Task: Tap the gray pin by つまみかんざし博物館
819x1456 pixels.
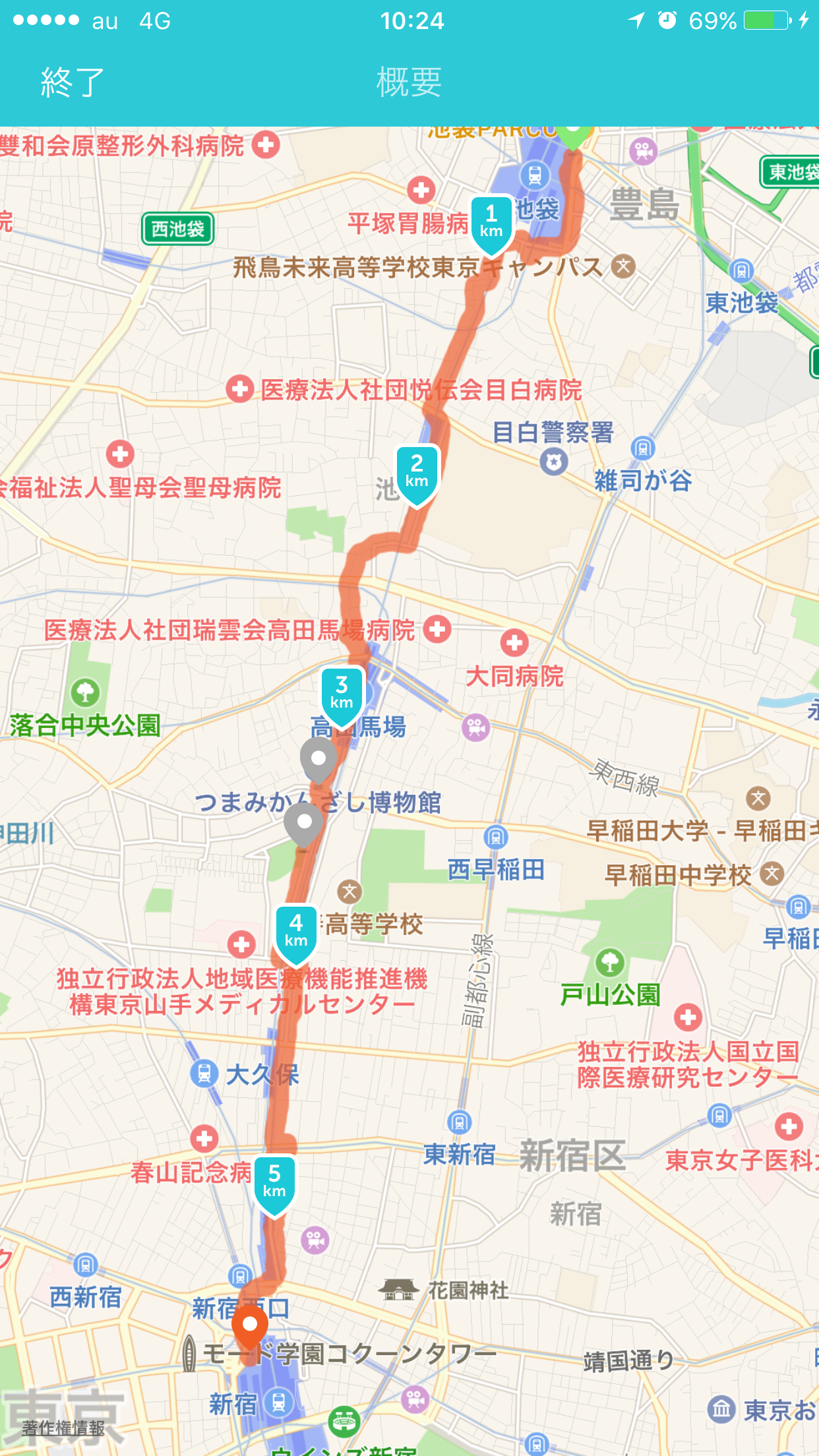Action: click(303, 825)
